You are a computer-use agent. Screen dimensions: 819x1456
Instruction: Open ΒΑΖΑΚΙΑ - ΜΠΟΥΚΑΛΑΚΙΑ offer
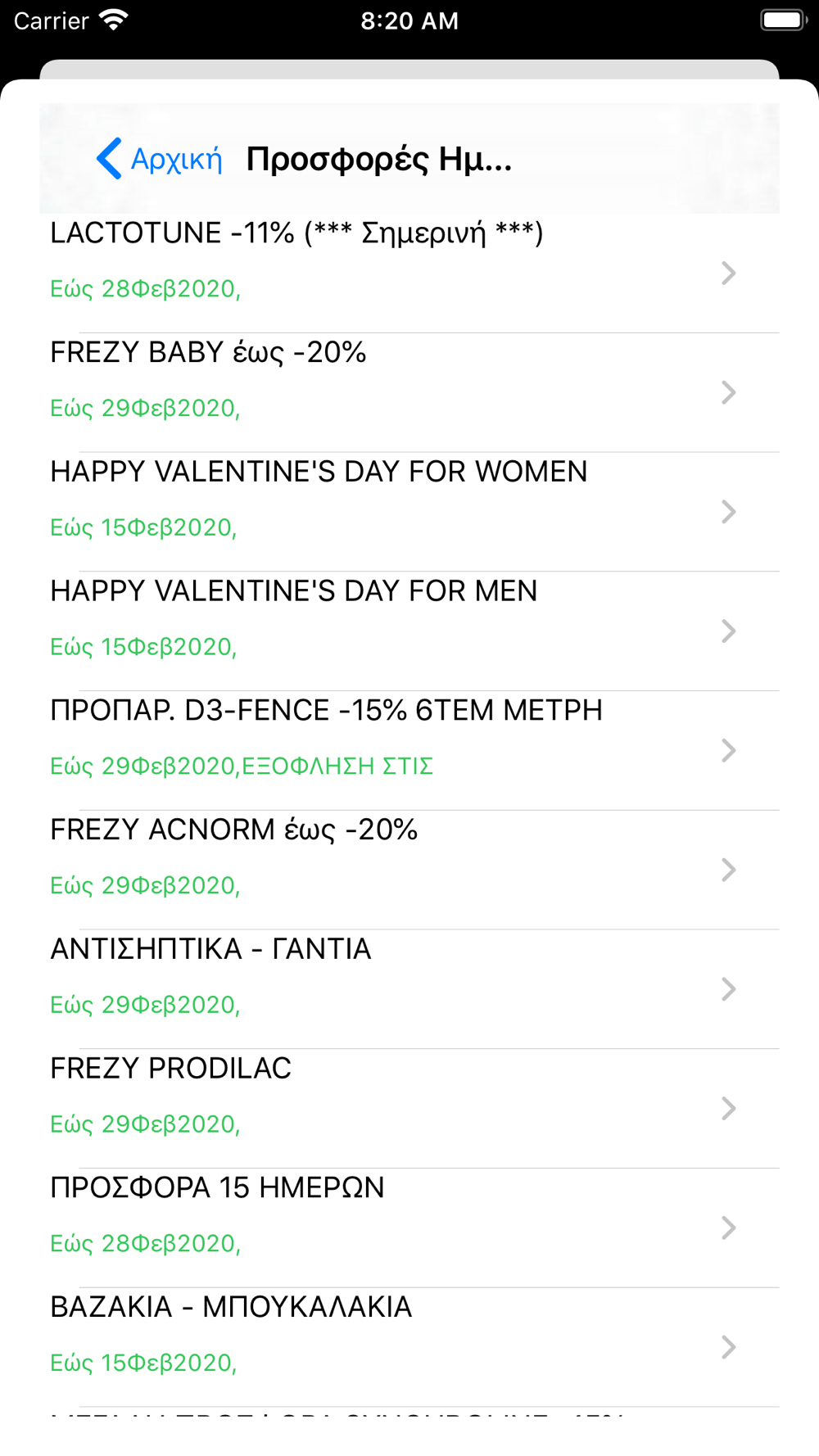tap(409, 1348)
